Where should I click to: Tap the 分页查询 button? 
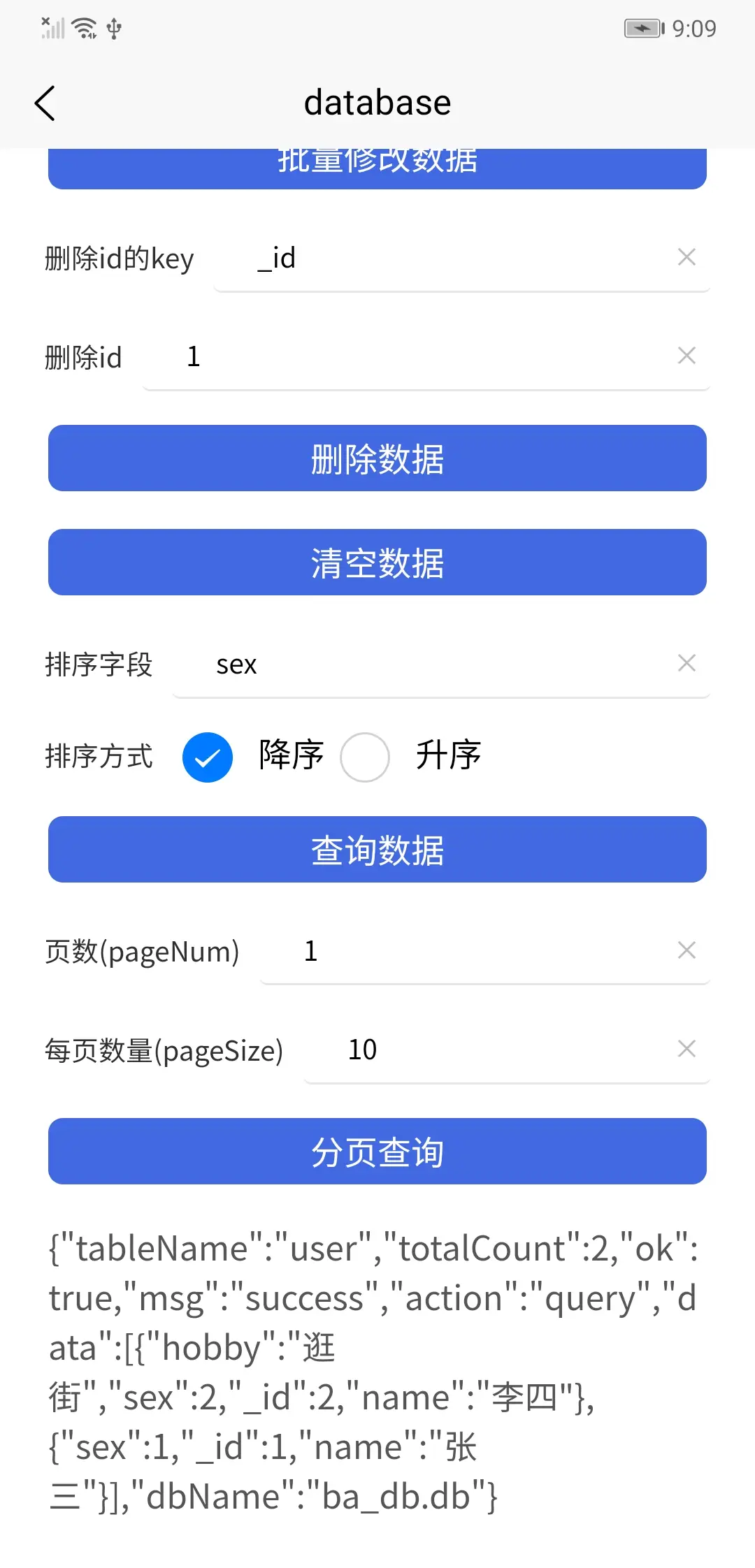[x=377, y=1152]
